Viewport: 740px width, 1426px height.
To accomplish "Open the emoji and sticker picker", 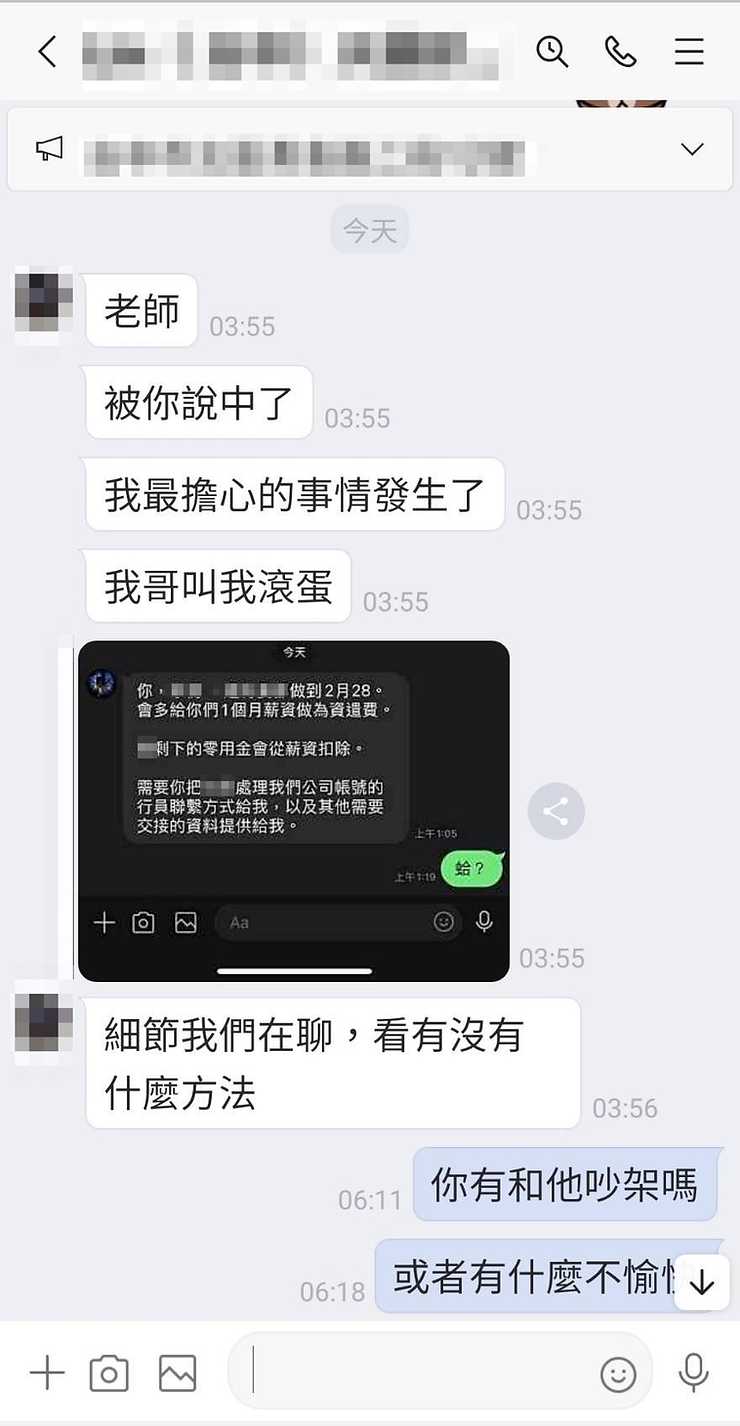I will [x=618, y=1375].
